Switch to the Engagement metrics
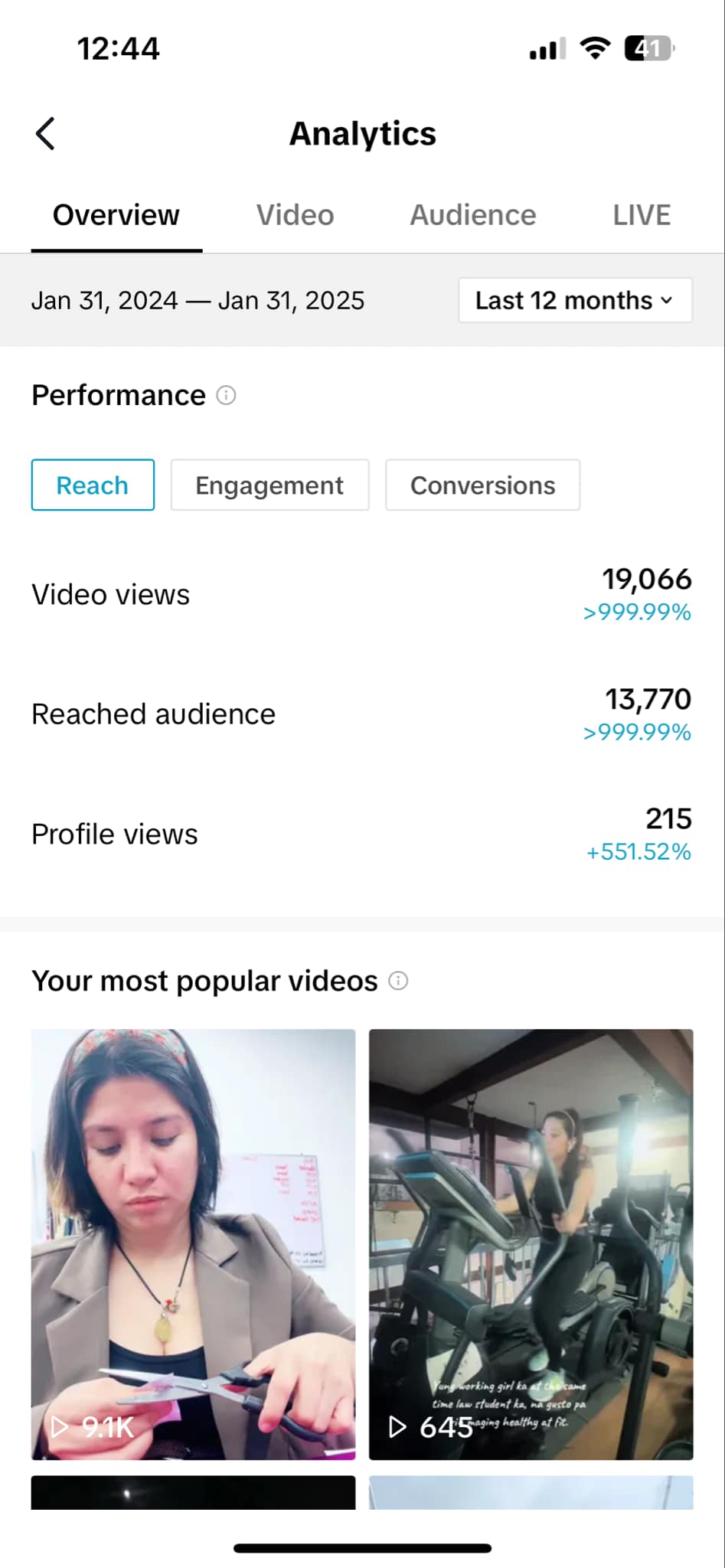 (269, 485)
